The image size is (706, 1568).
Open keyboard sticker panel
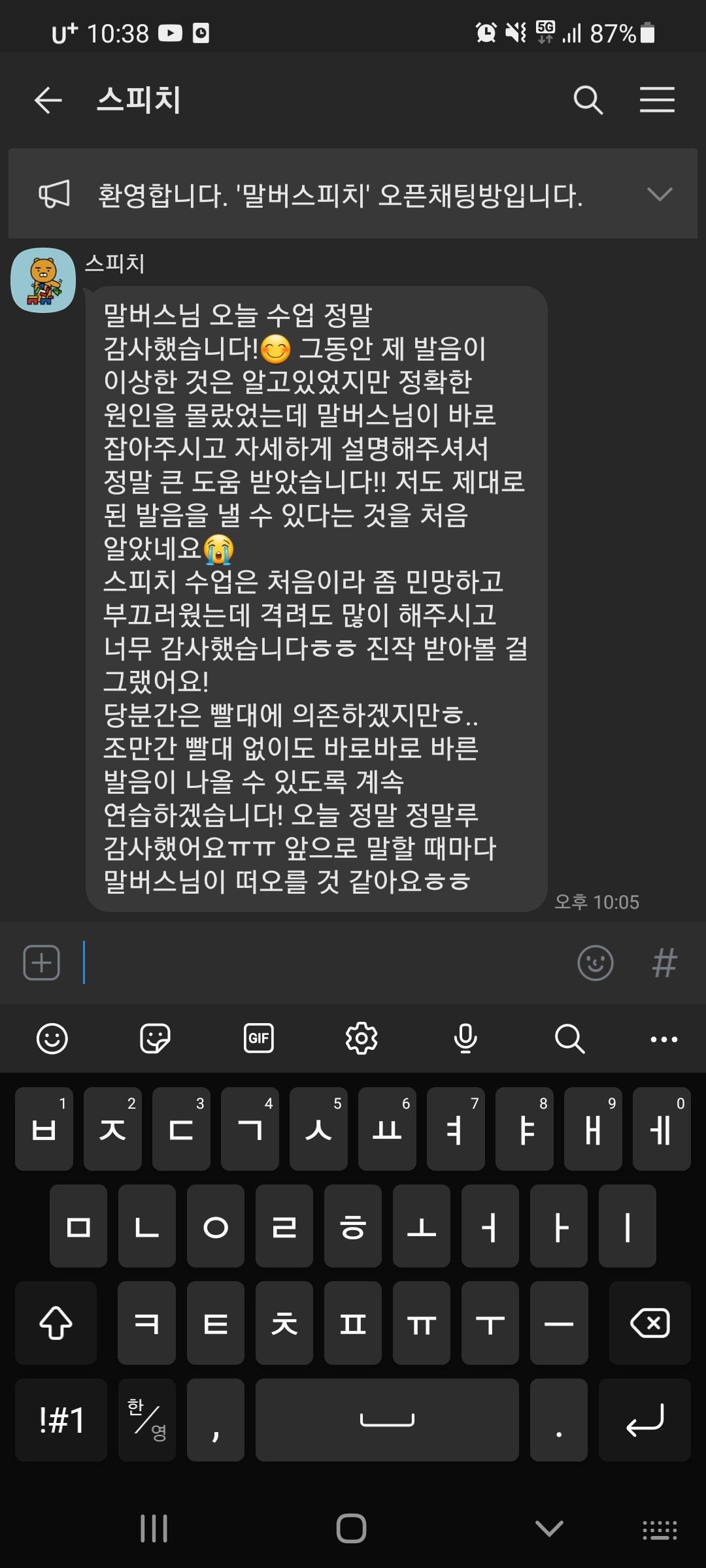(x=156, y=1038)
